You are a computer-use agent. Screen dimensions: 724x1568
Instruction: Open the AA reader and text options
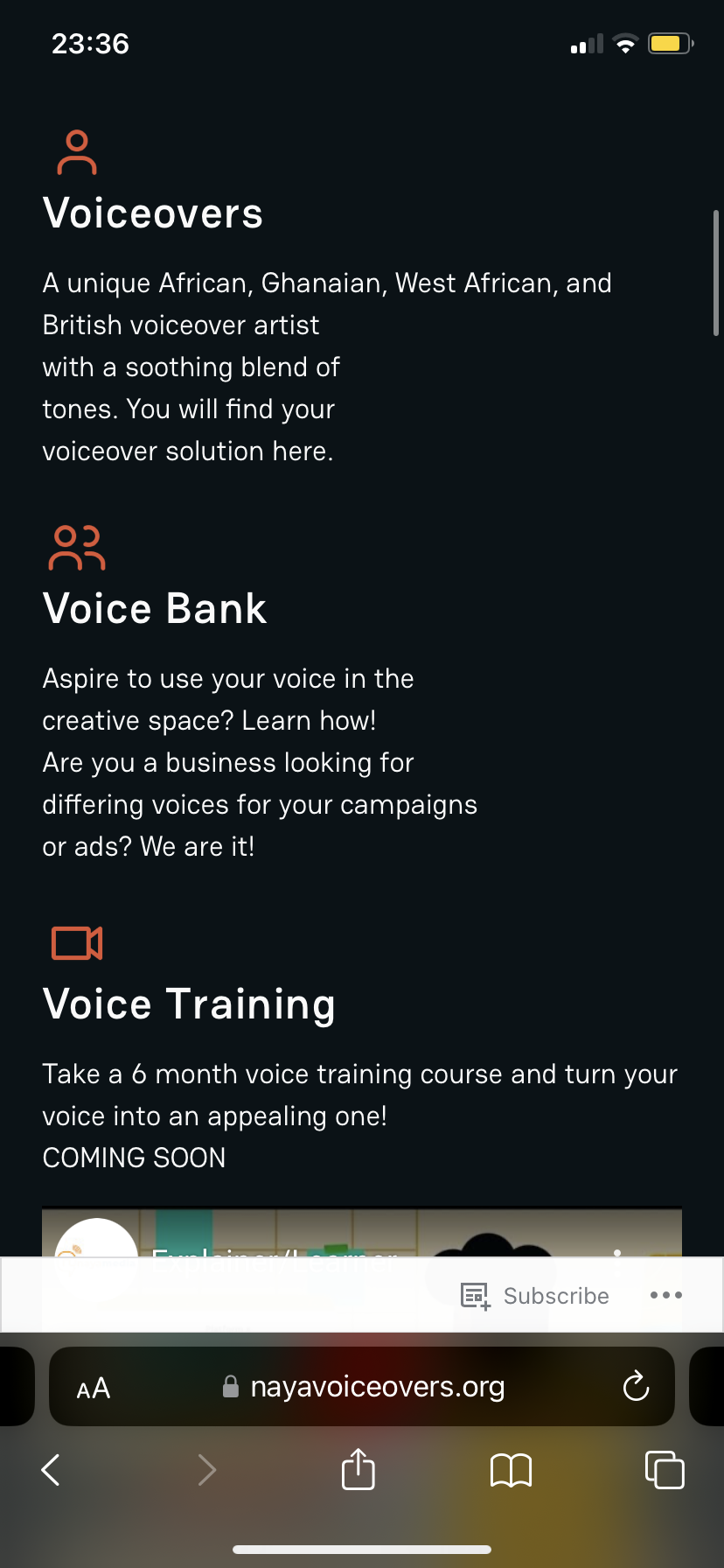coord(94,1388)
